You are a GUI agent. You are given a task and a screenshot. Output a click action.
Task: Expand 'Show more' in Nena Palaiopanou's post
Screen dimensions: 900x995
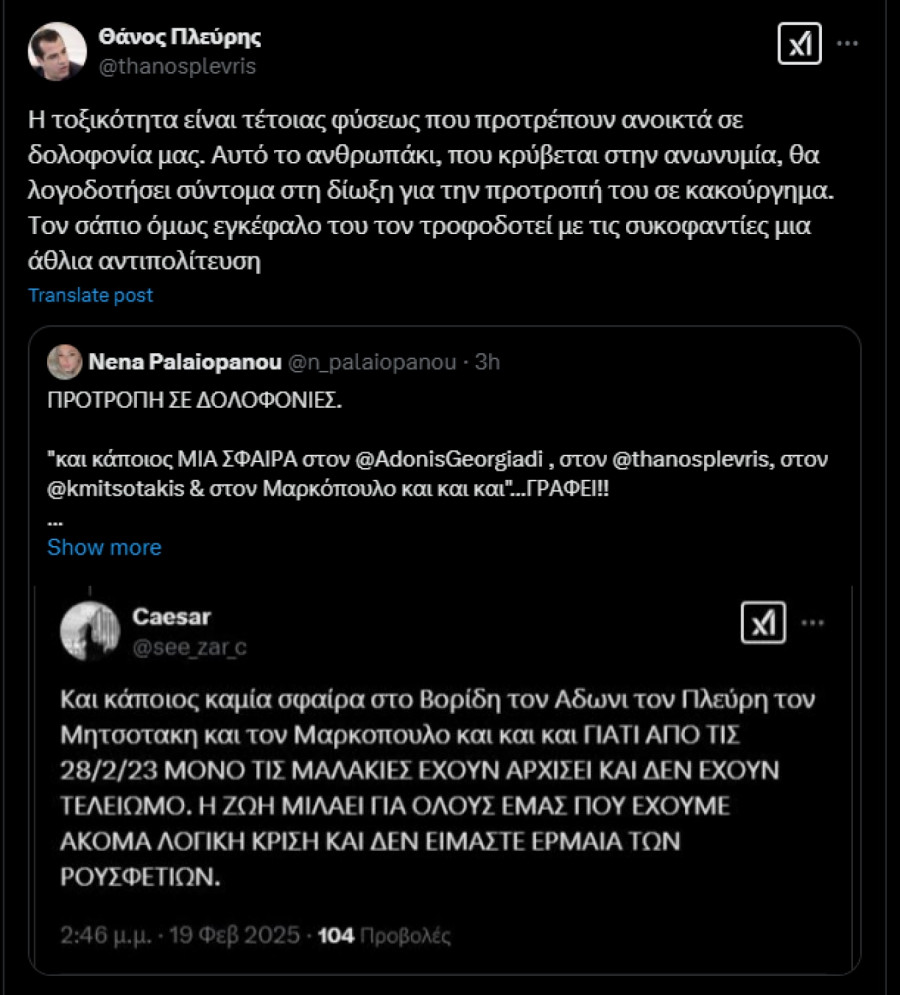(x=103, y=547)
